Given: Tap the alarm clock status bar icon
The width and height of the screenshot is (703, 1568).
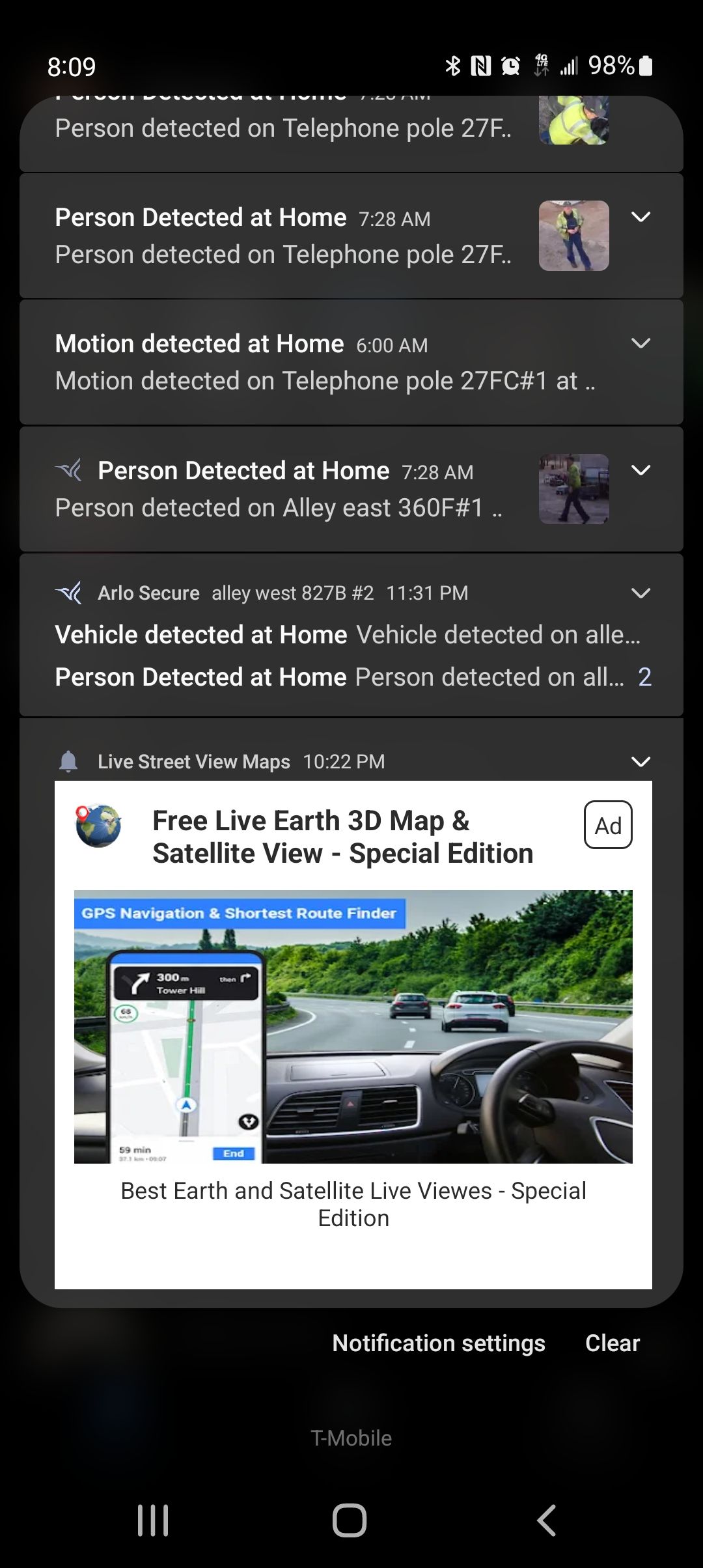Looking at the screenshot, I should 510,65.
